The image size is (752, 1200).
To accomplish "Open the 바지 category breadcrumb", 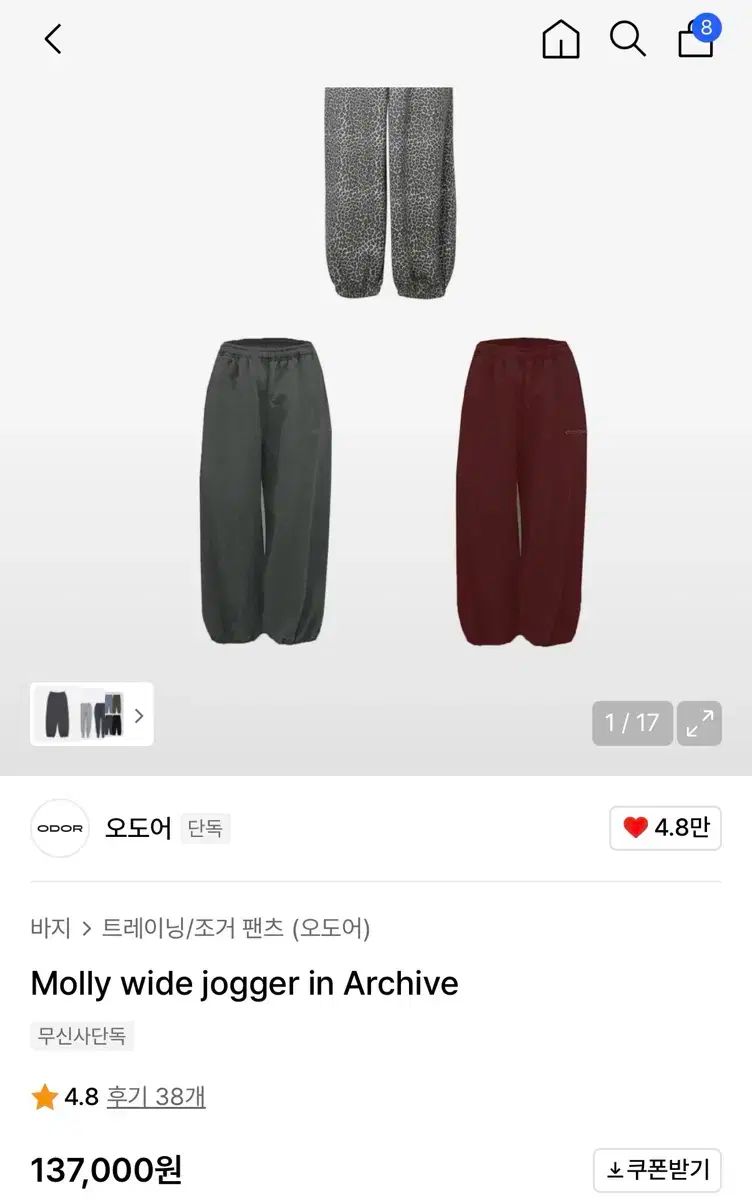I will (50, 928).
